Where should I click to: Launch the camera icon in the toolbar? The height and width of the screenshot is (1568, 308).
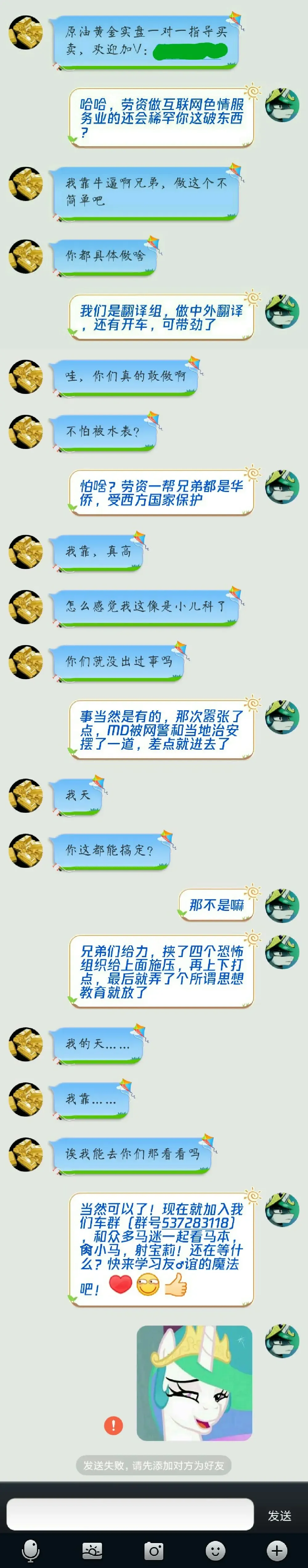pyautogui.click(x=154, y=1550)
